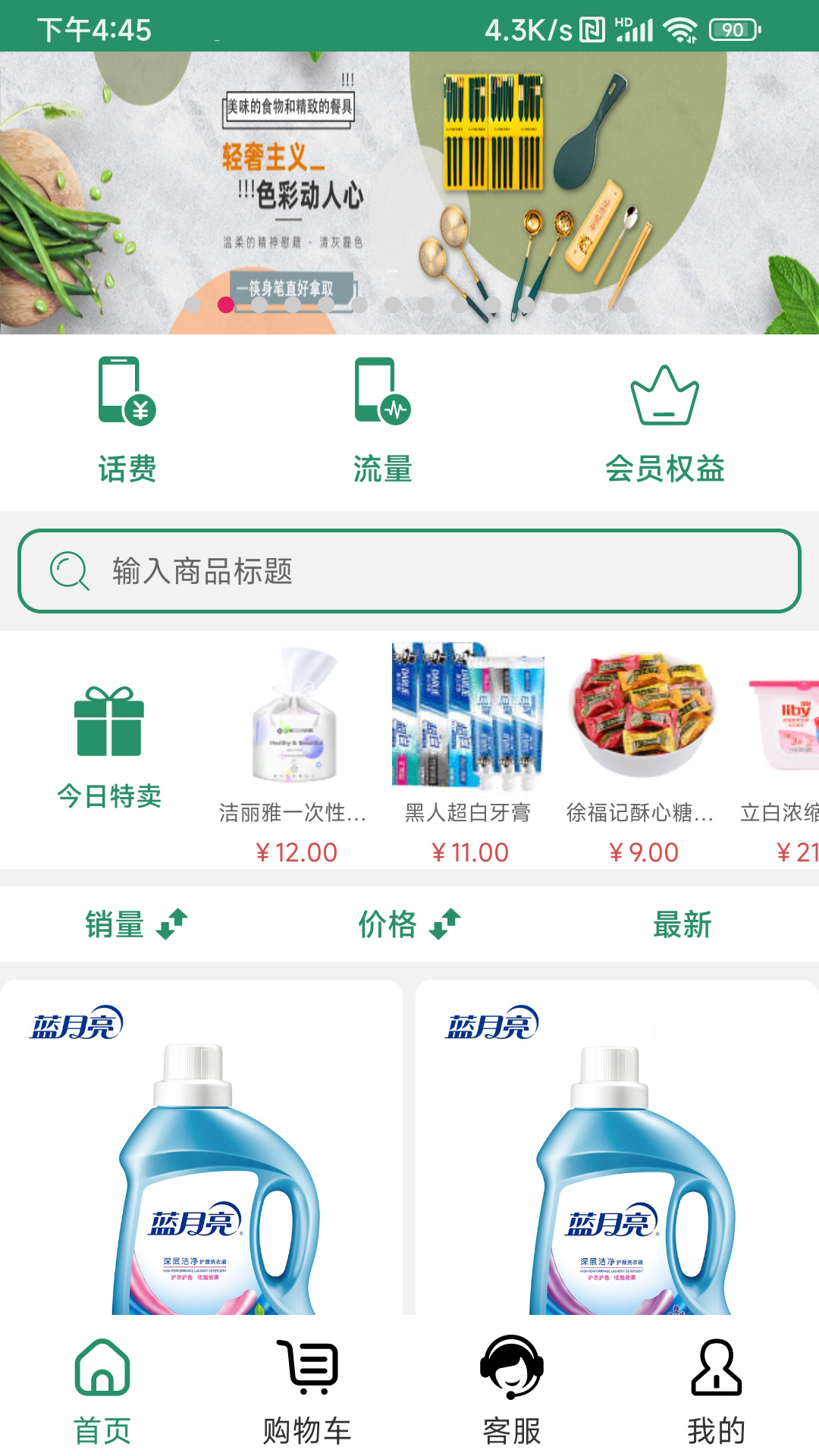Sort products by 价格
Image resolution: width=819 pixels, height=1456 pixels.
(409, 924)
